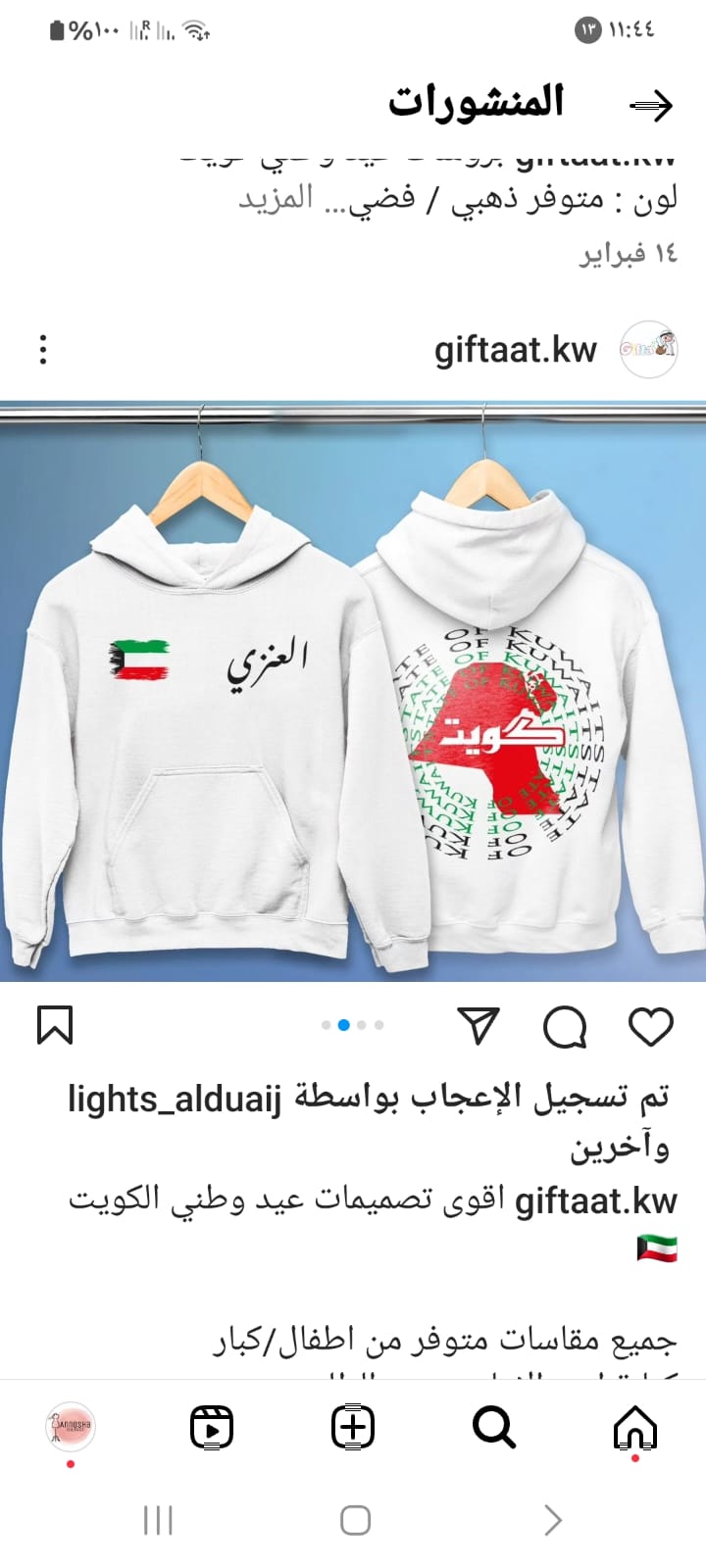Viewport: 706px width, 1568px height.
Task: Switch to the Search tab
Action: (x=494, y=1427)
